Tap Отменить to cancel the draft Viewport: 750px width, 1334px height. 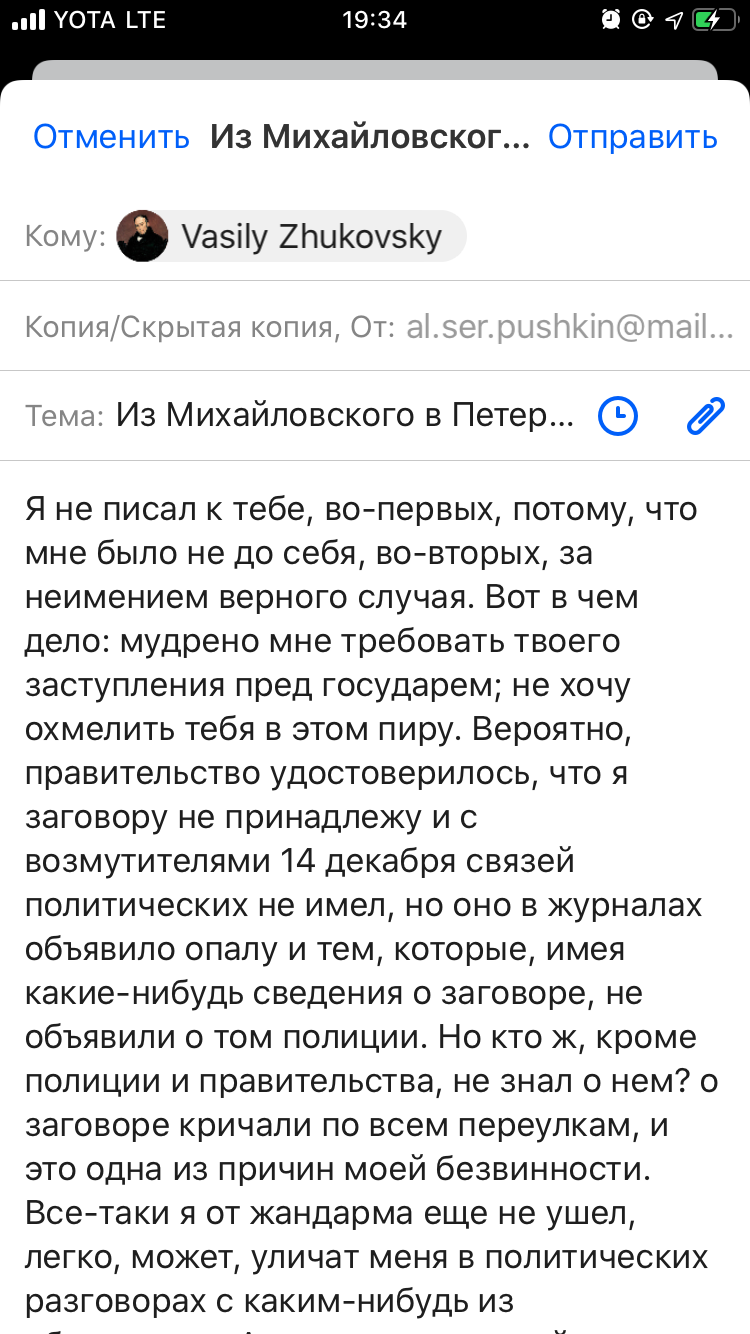pyautogui.click(x=111, y=137)
